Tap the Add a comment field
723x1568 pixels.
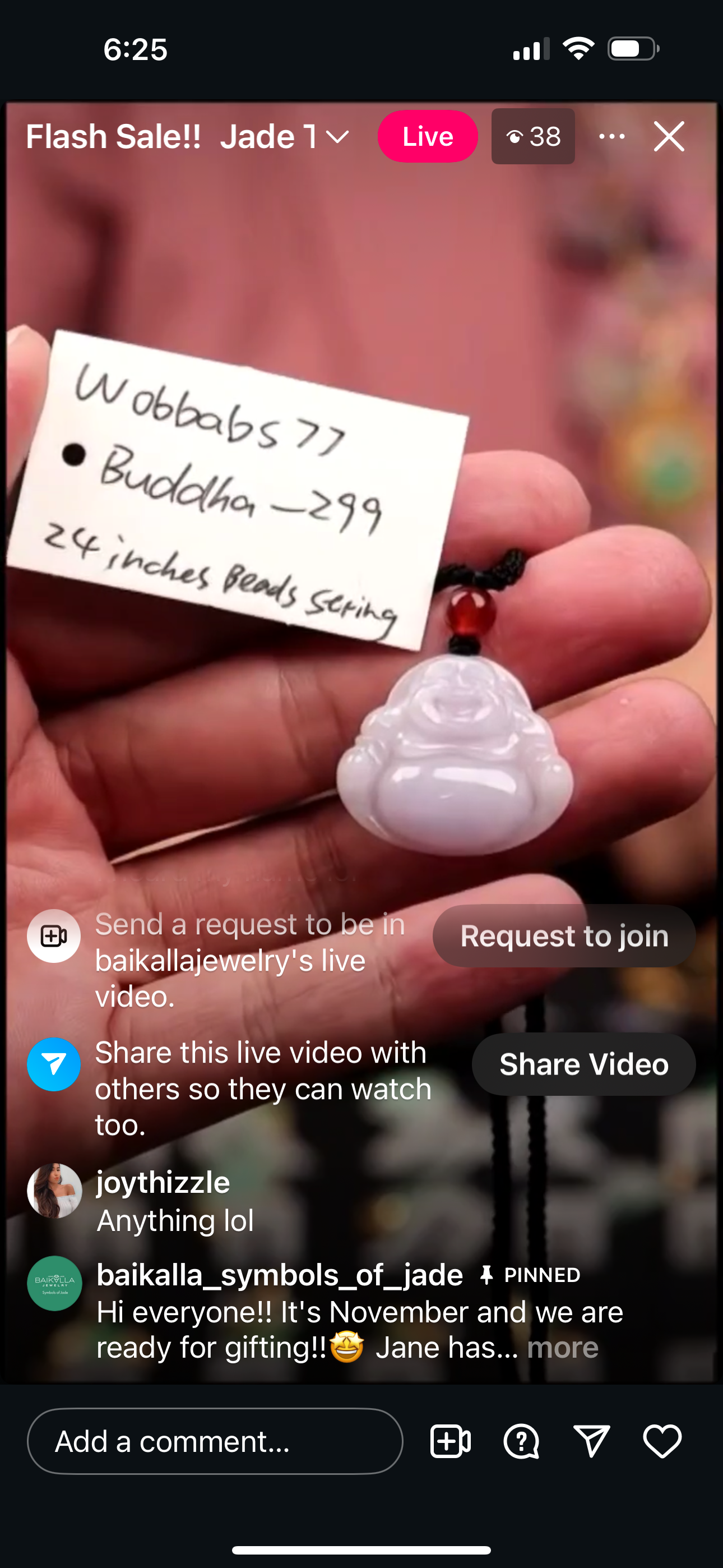[x=215, y=1441]
